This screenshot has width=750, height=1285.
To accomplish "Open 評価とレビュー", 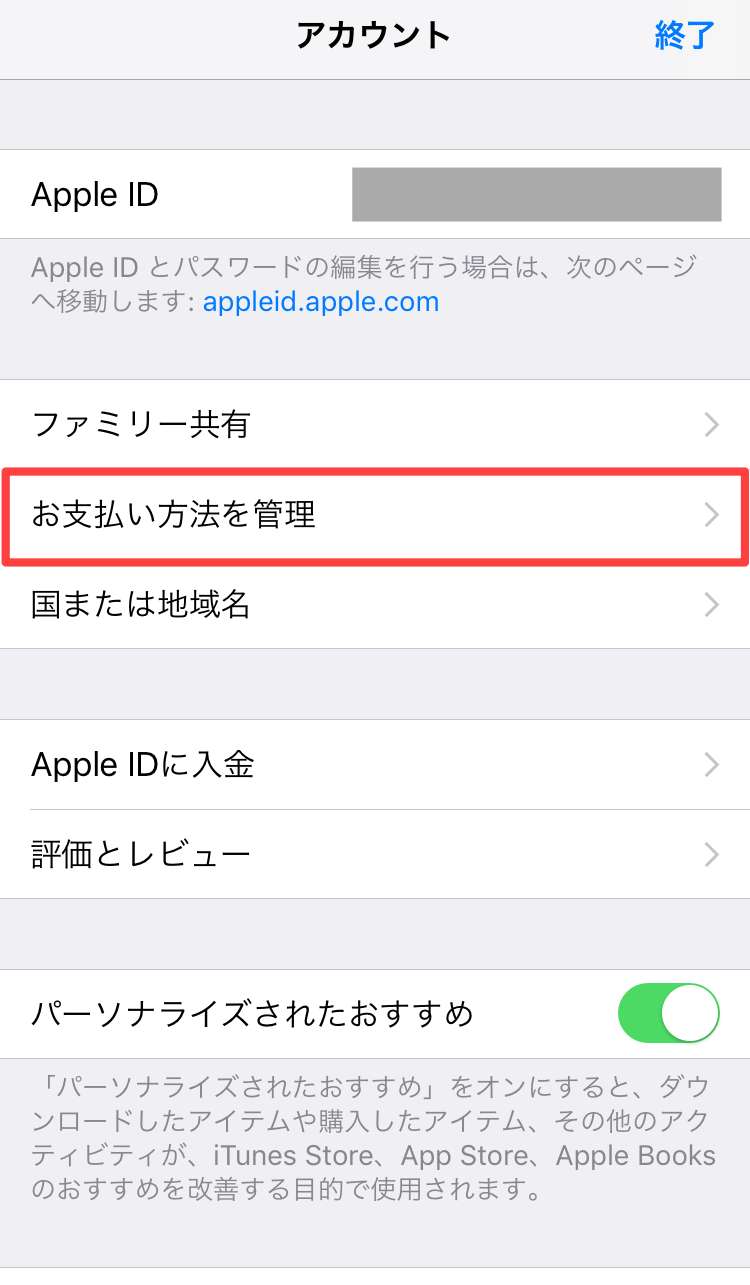I will 375,854.
